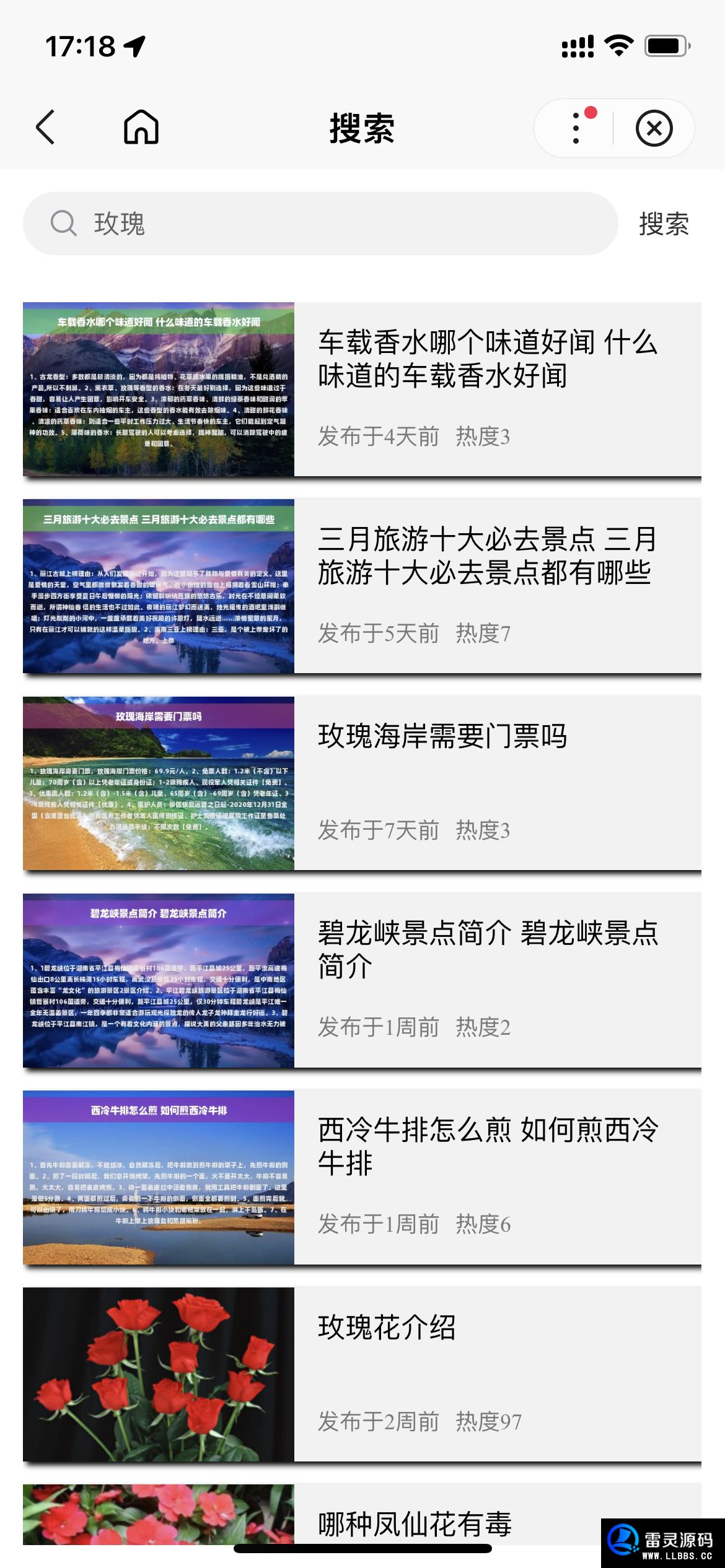725x1568 pixels.
Task: Return to the mini program home page
Action: [141, 128]
